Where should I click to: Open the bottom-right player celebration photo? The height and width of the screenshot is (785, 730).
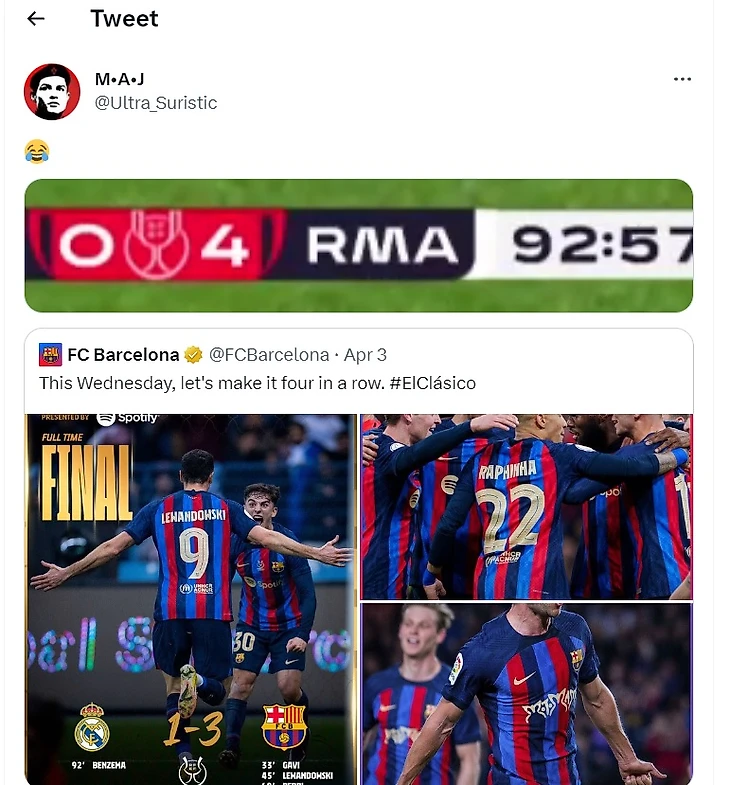525,693
